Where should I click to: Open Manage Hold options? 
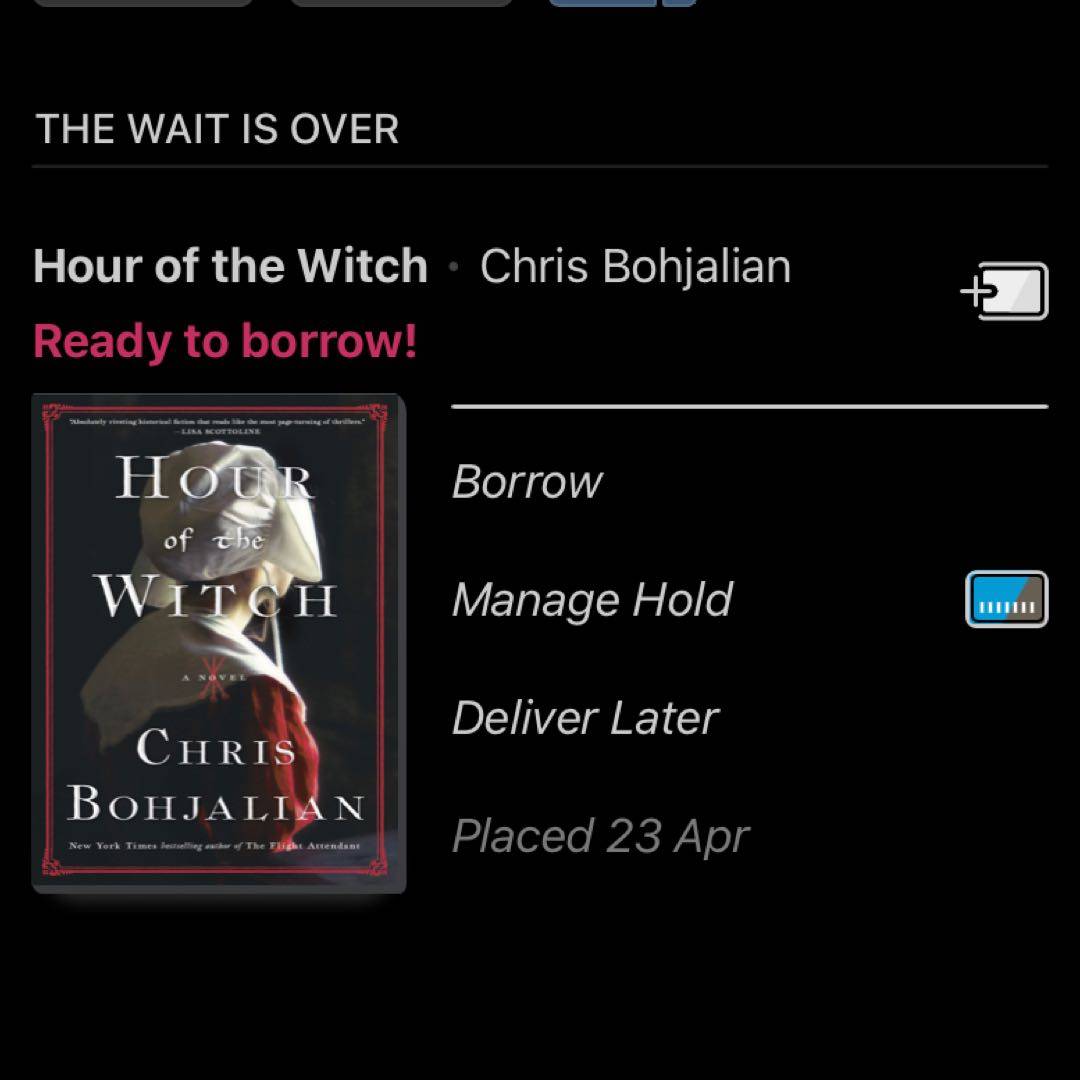point(592,600)
